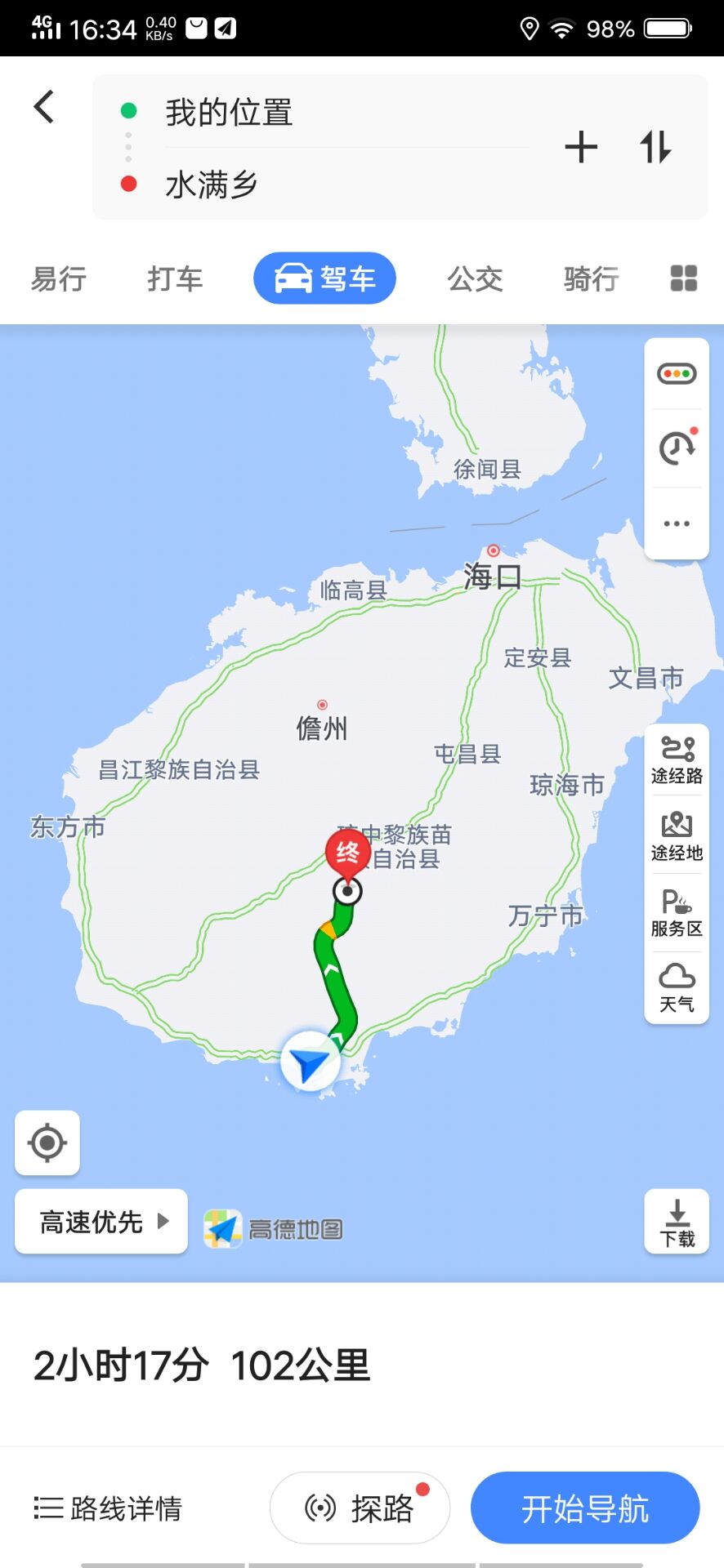Add a waypoint with the plus icon
The width and height of the screenshot is (724, 1568).
point(581,148)
